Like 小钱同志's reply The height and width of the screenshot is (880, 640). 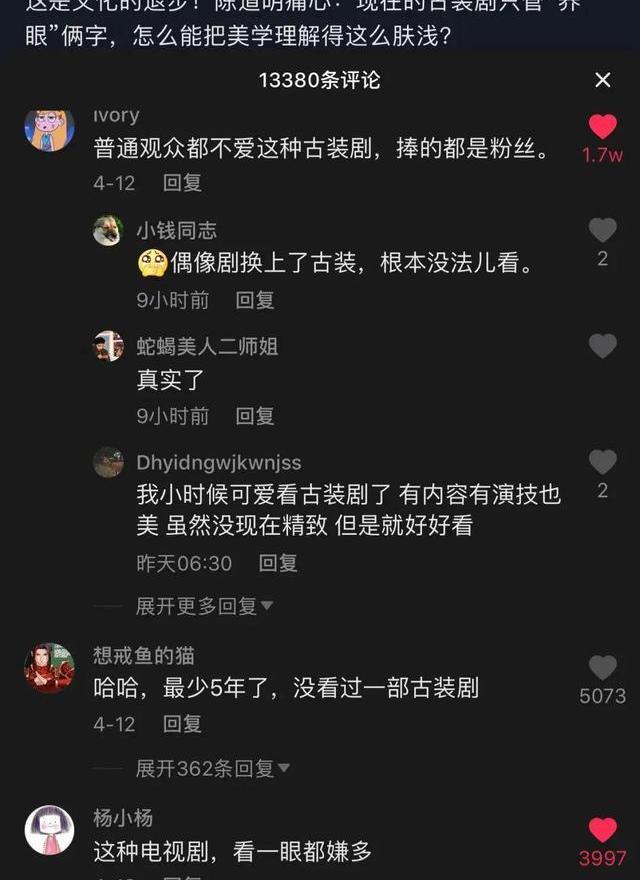click(x=602, y=231)
